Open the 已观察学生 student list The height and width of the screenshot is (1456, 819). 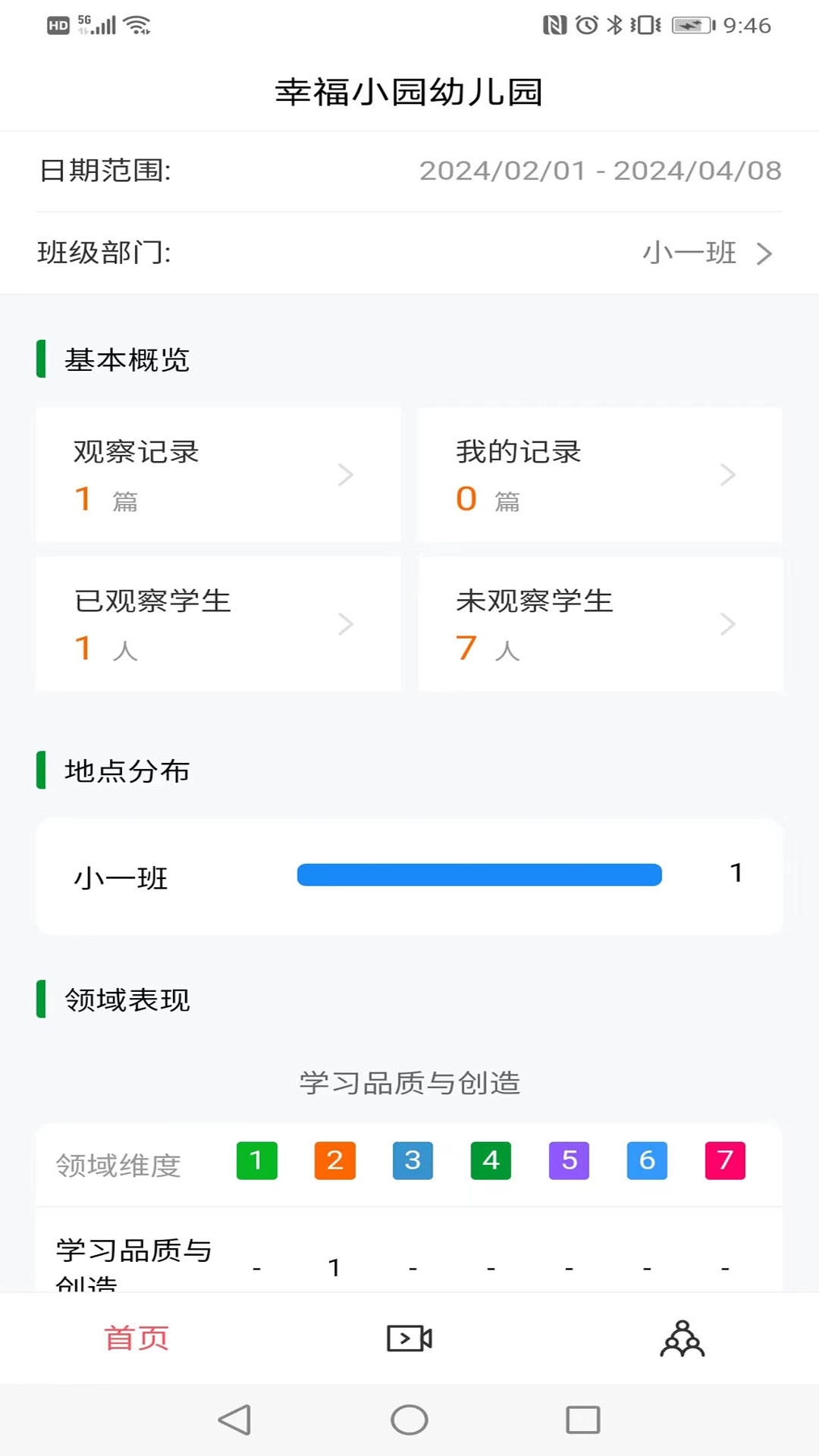[218, 623]
